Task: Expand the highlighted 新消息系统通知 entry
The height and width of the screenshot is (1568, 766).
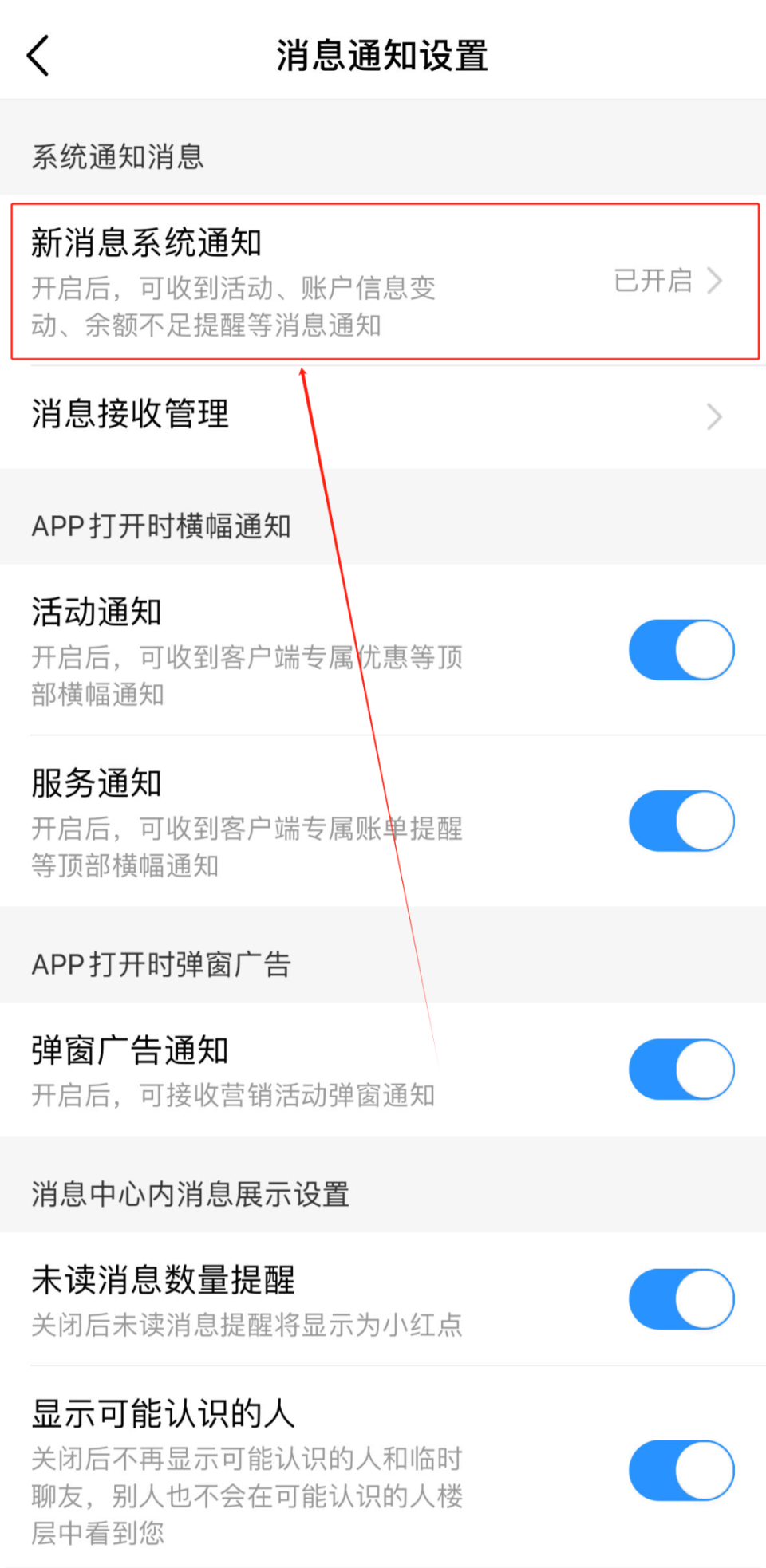Action: (383, 281)
